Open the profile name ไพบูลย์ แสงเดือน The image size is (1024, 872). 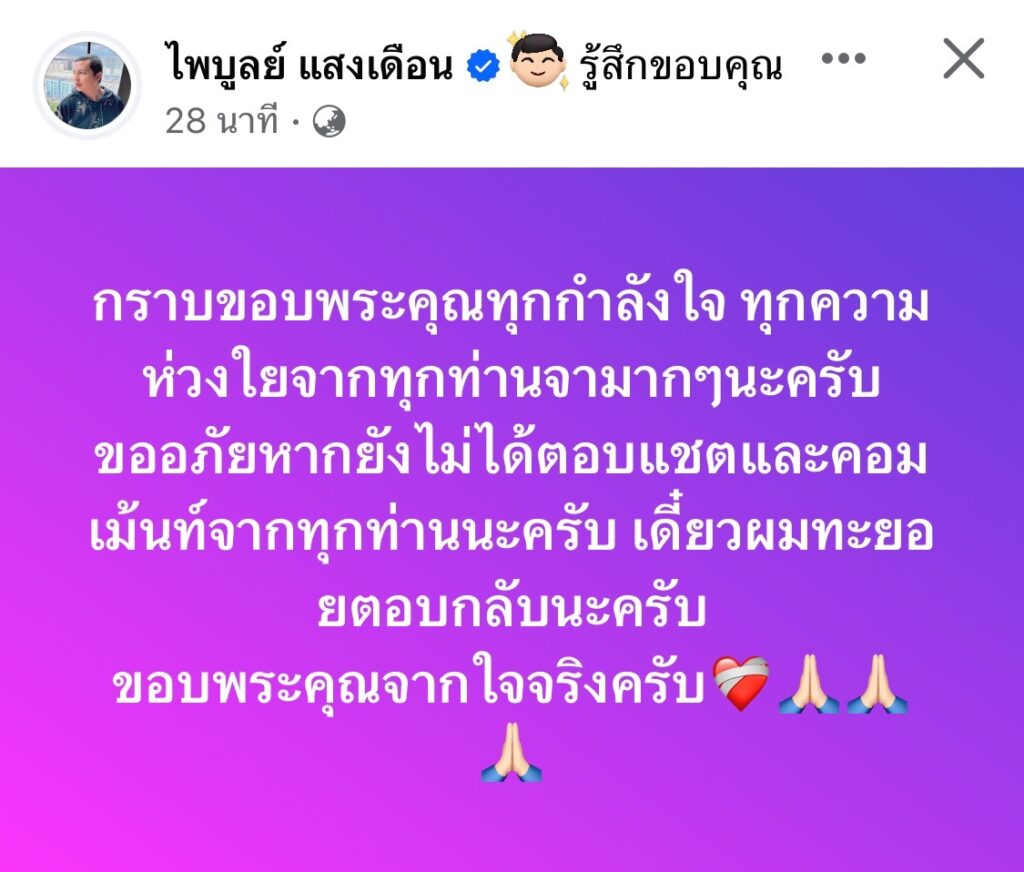(x=310, y=66)
